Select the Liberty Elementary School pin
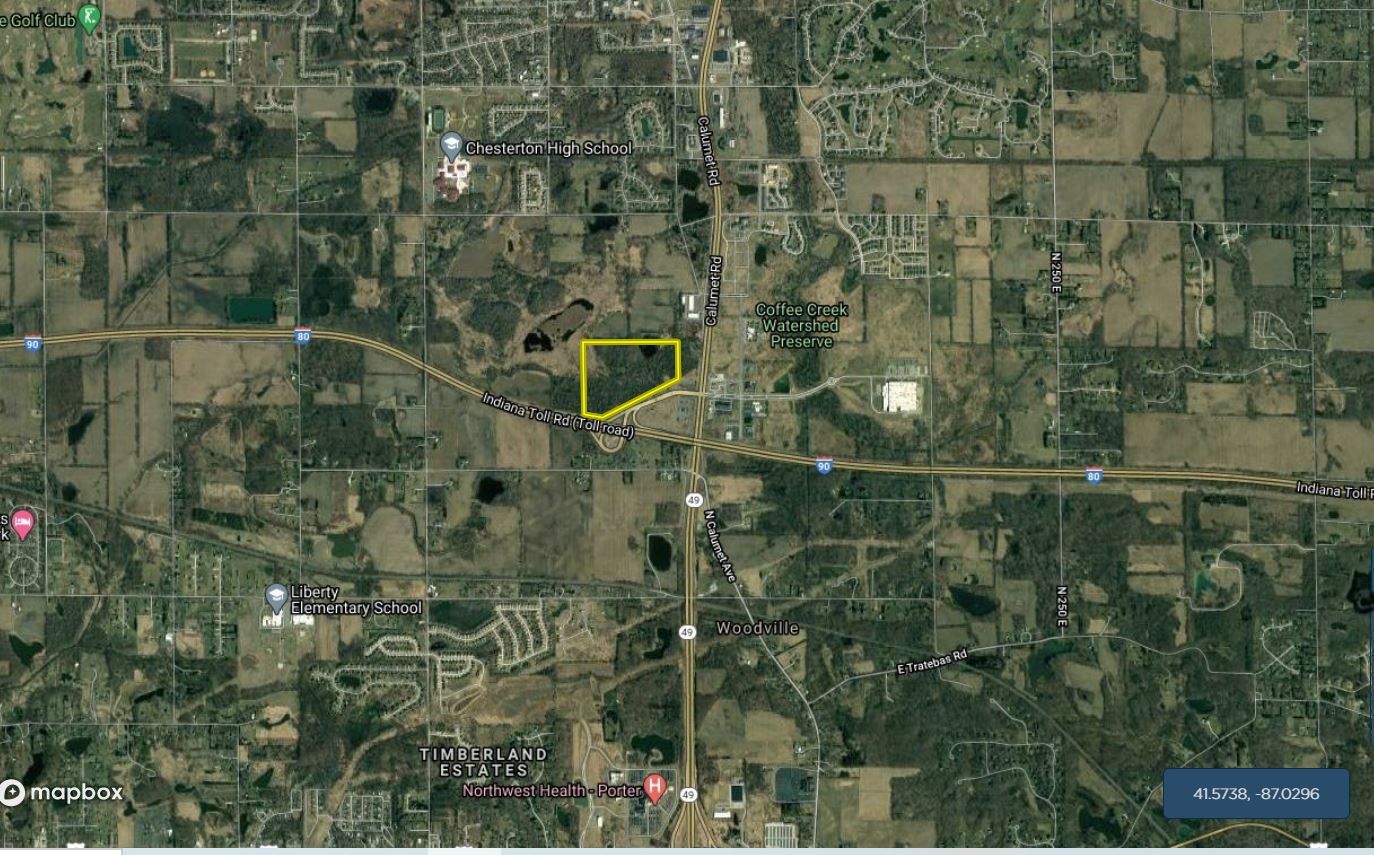Viewport: 1374px width, 855px height. (x=276, y=599)
